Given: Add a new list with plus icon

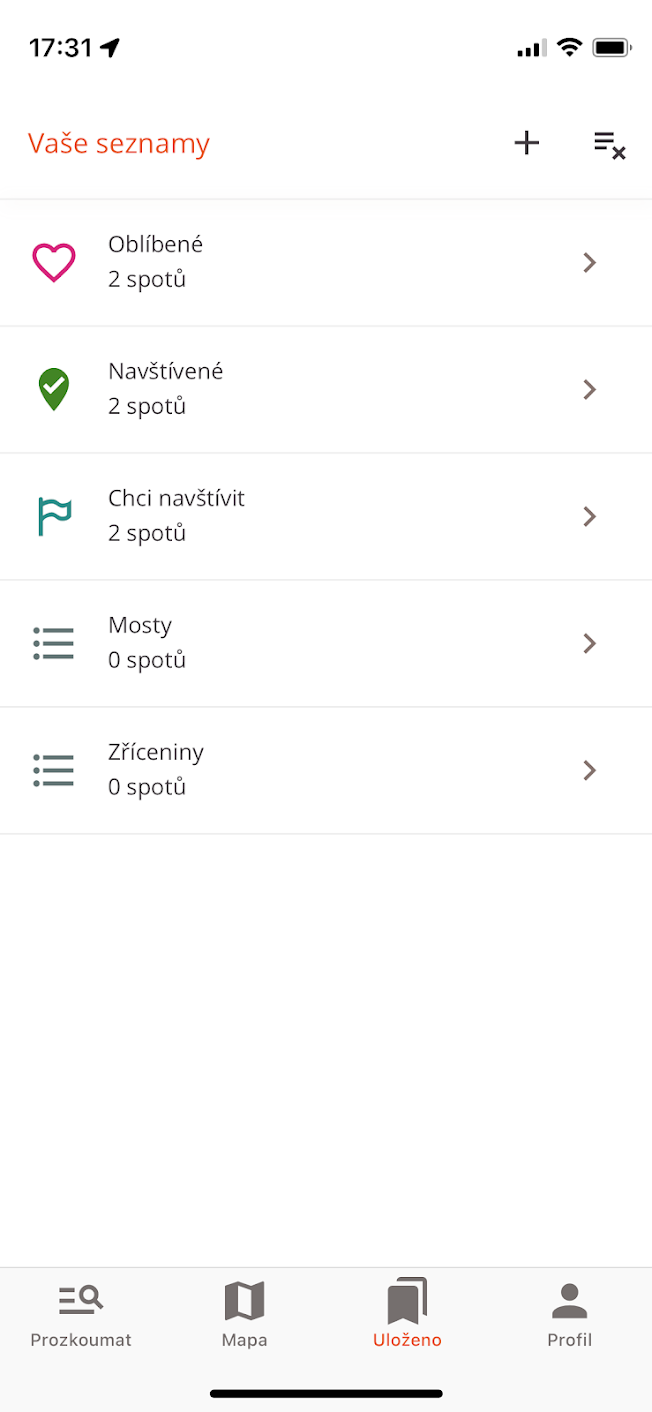Looking at the screenshot, I should click(526, 143).
